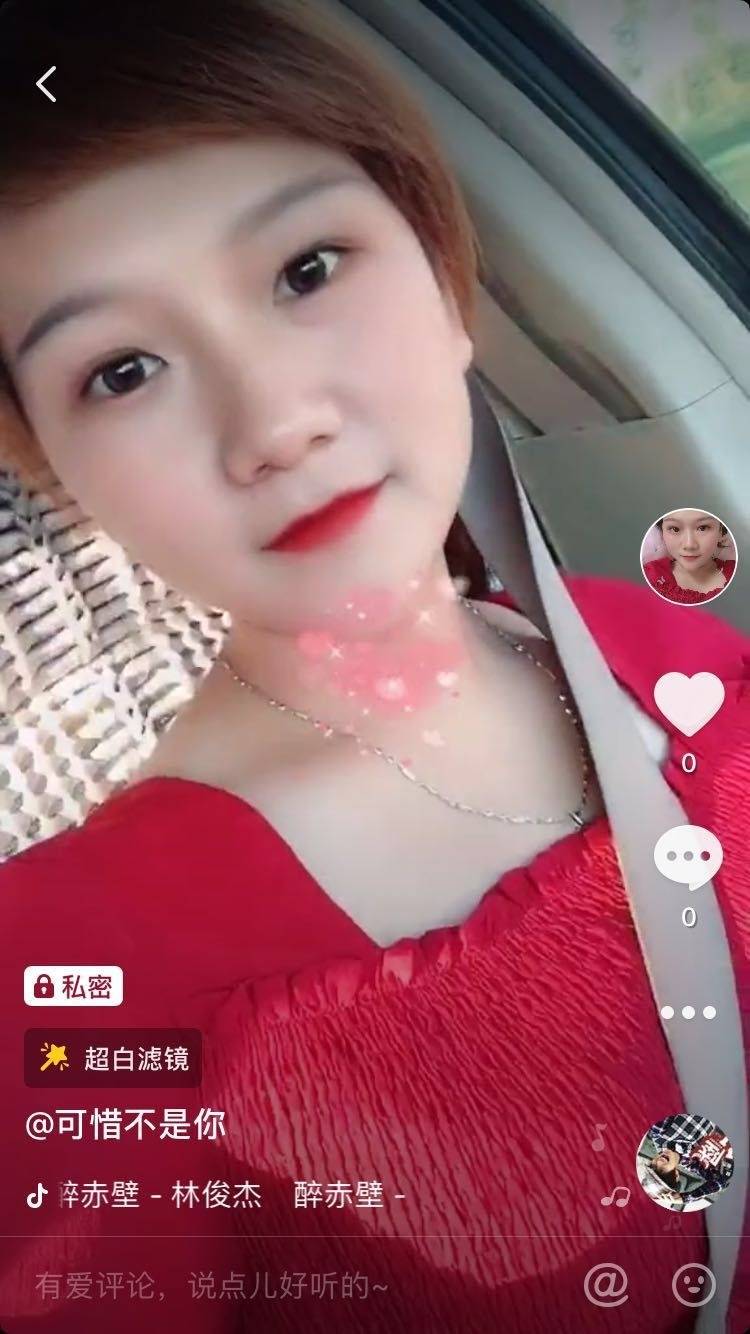Go back with the arrow
This screenshot has width=750, height=1334.
46,84
